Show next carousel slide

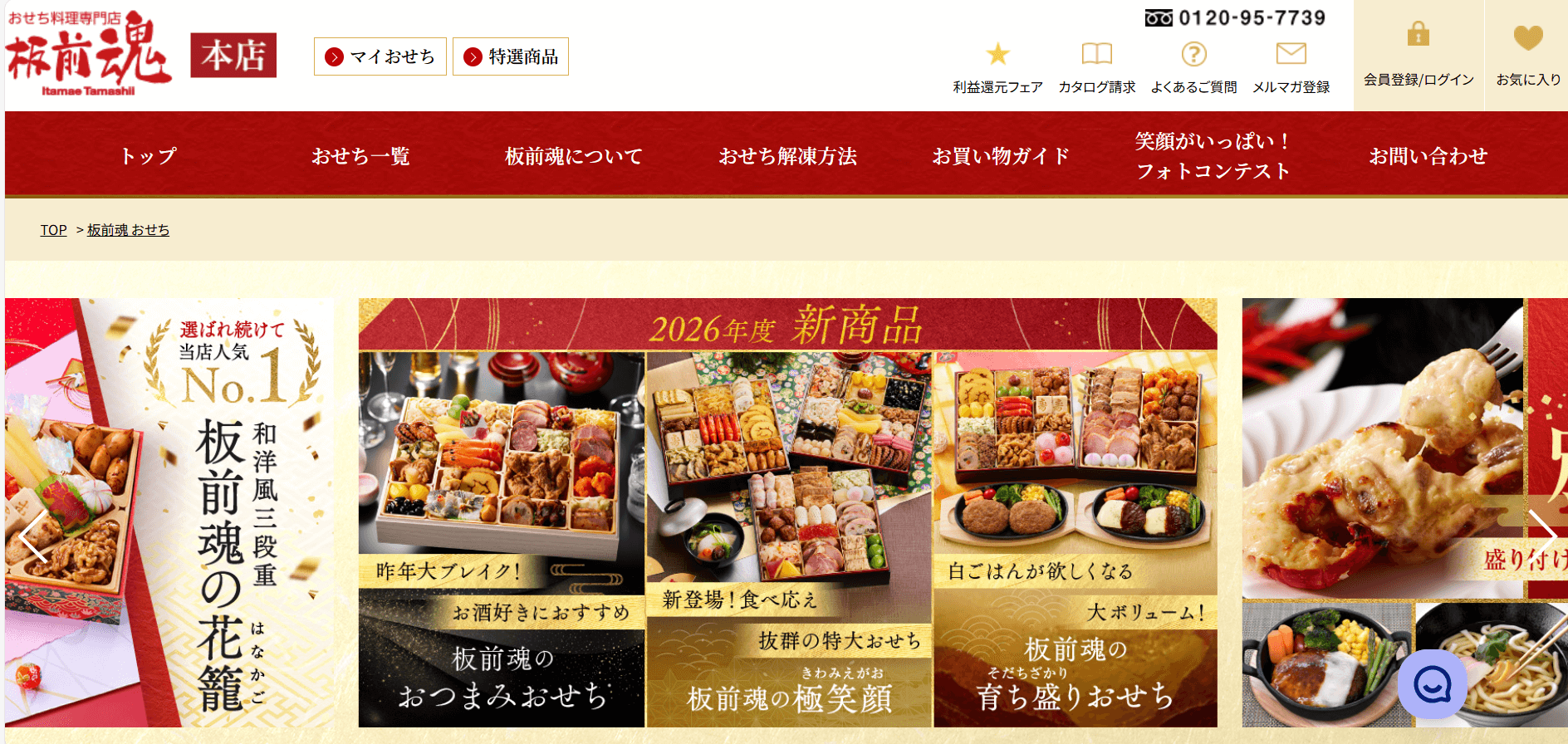tap(1541, 533)
